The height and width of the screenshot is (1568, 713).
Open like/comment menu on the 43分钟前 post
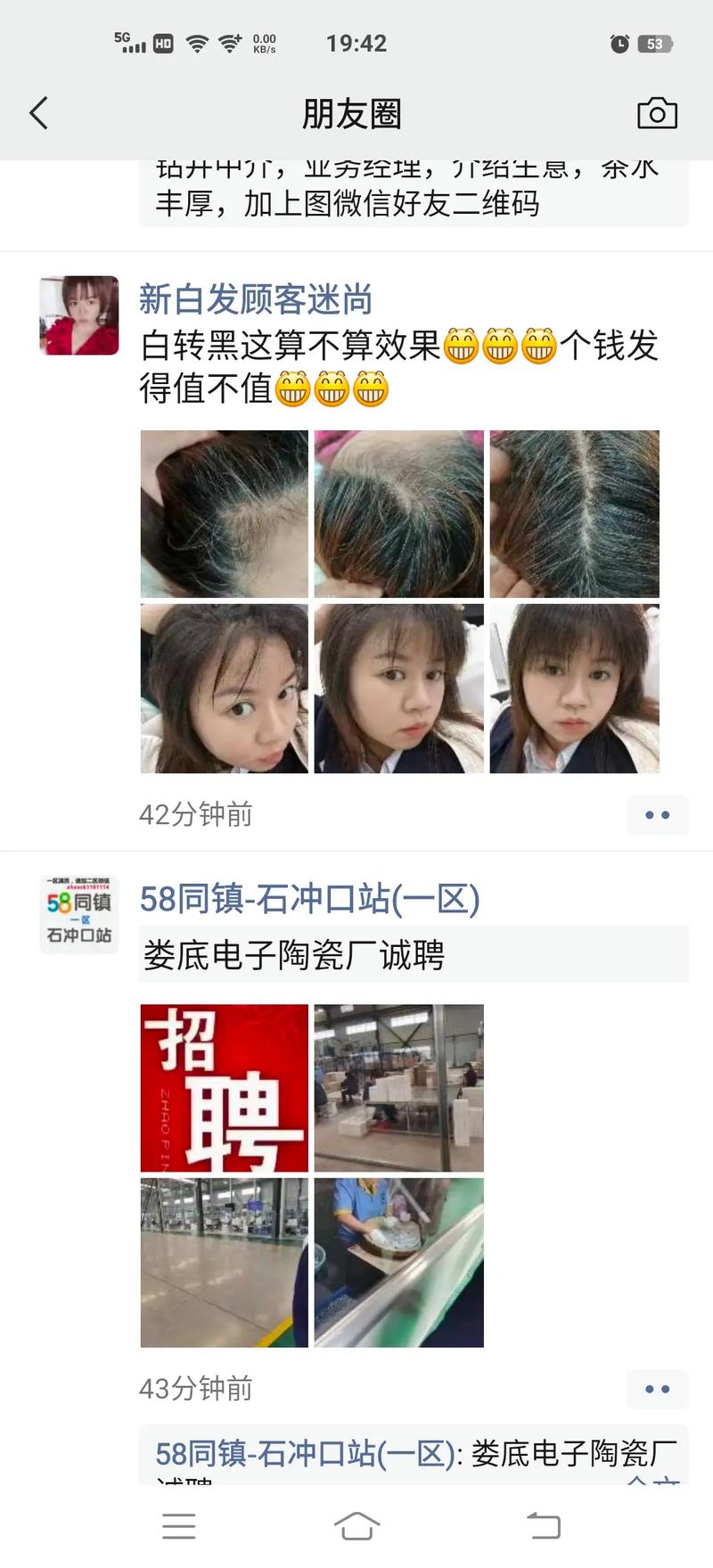657,1388
